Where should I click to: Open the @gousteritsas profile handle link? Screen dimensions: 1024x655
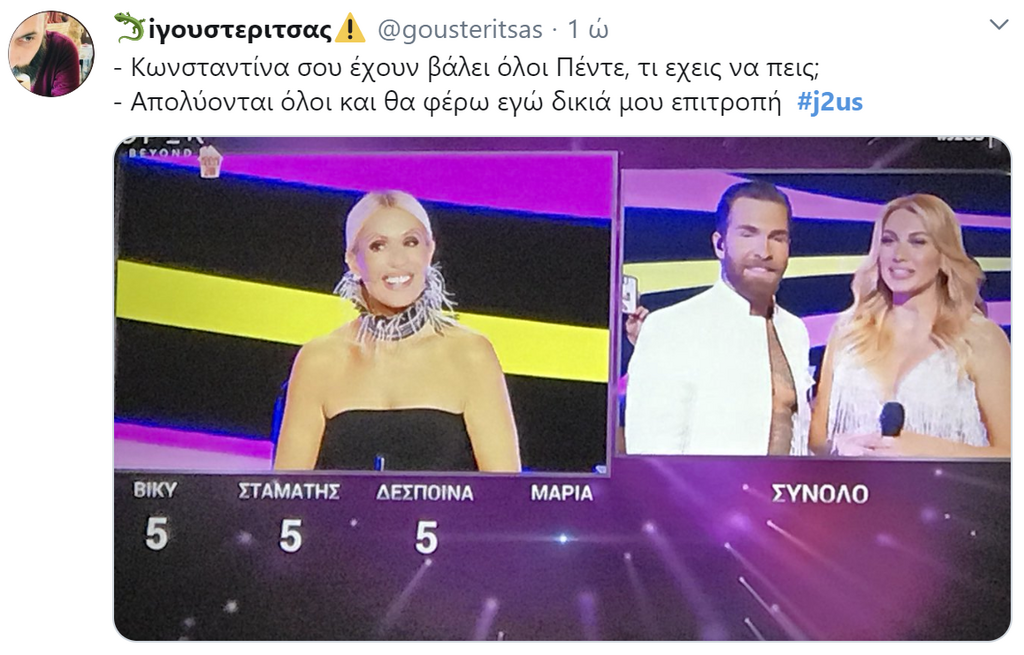click(x=459, y=29)
